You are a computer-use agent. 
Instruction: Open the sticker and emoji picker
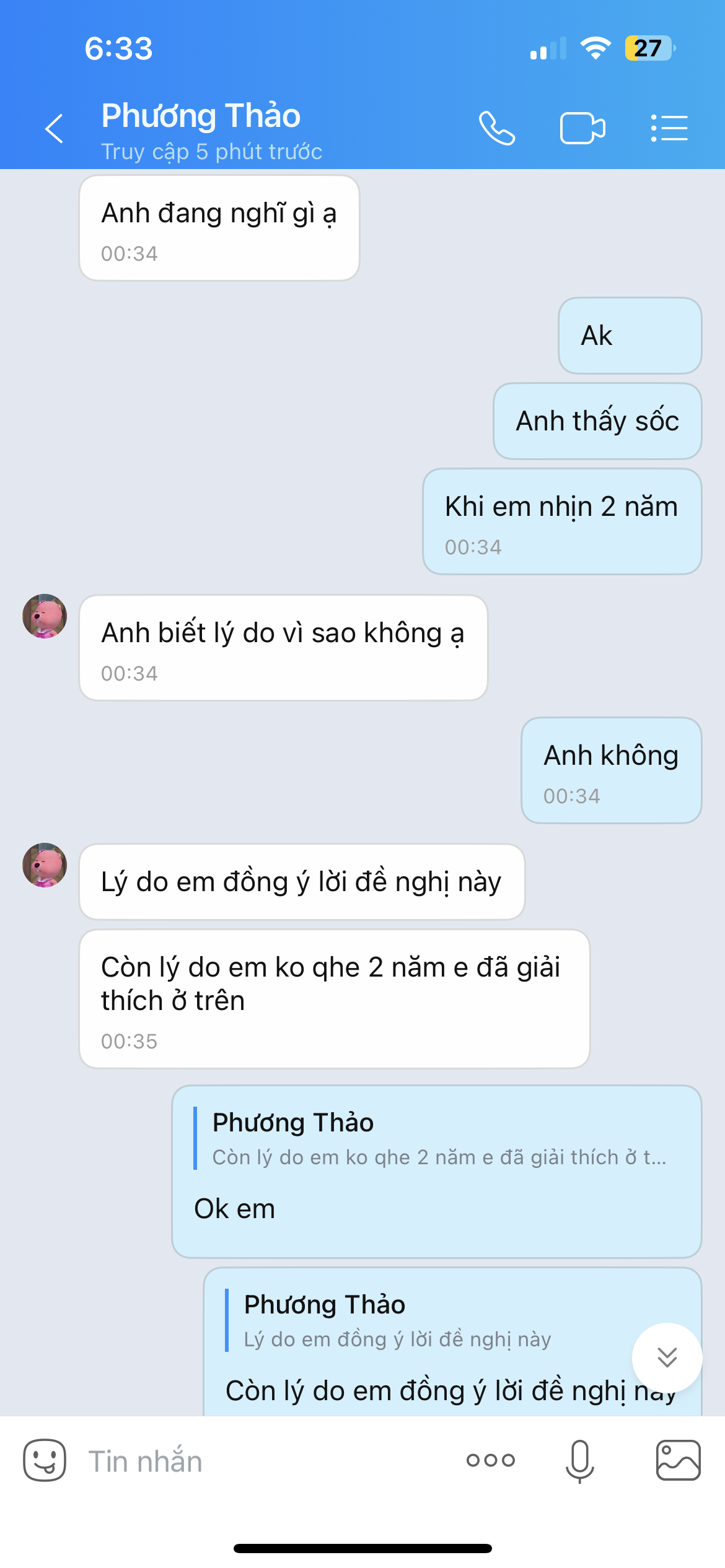(45, 1460)
